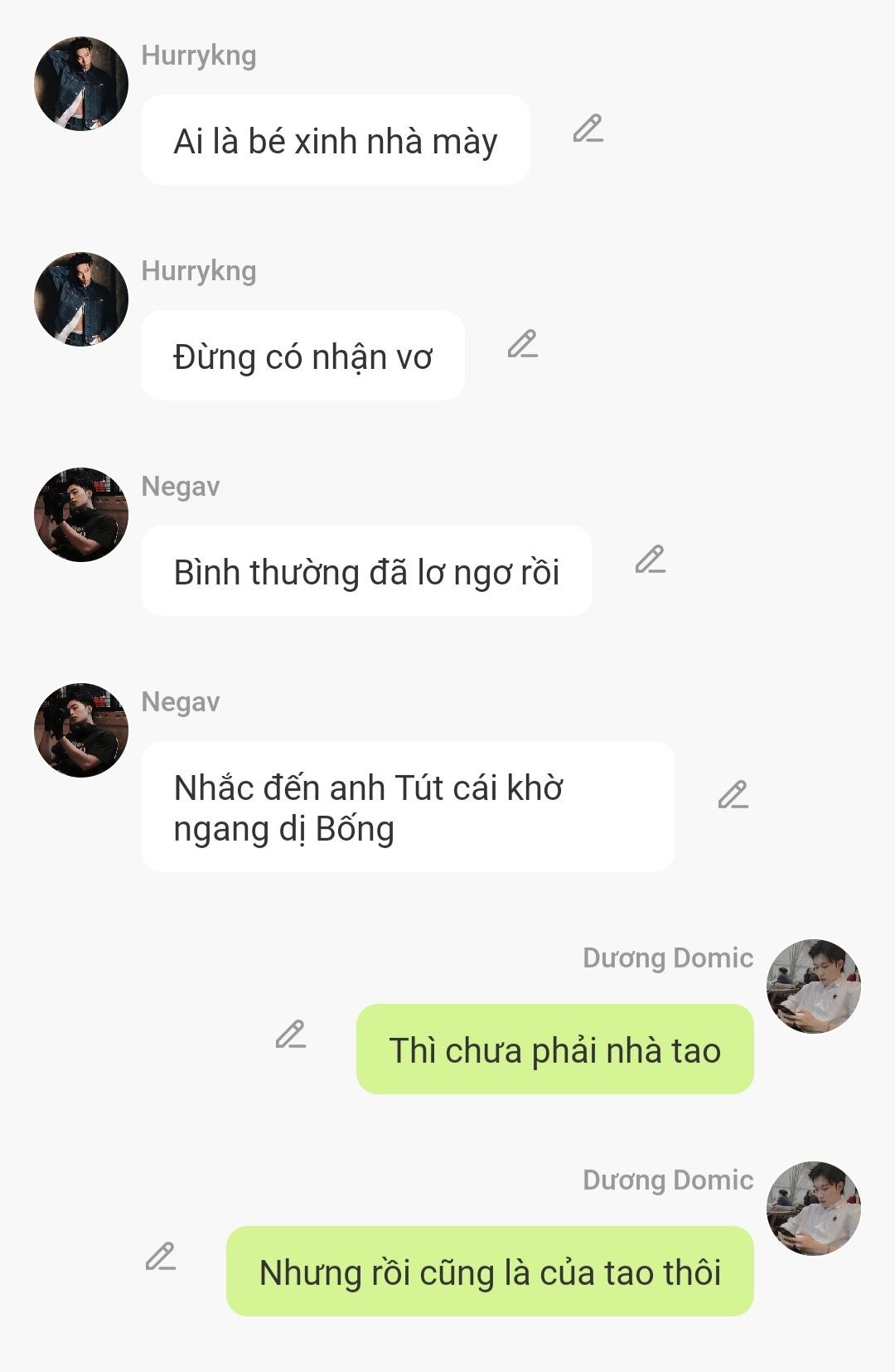The image size is (895, 1372).
Task: Edit the message "Bình thường đã lơ ngơ rồi"
Action: click(650, 560)
